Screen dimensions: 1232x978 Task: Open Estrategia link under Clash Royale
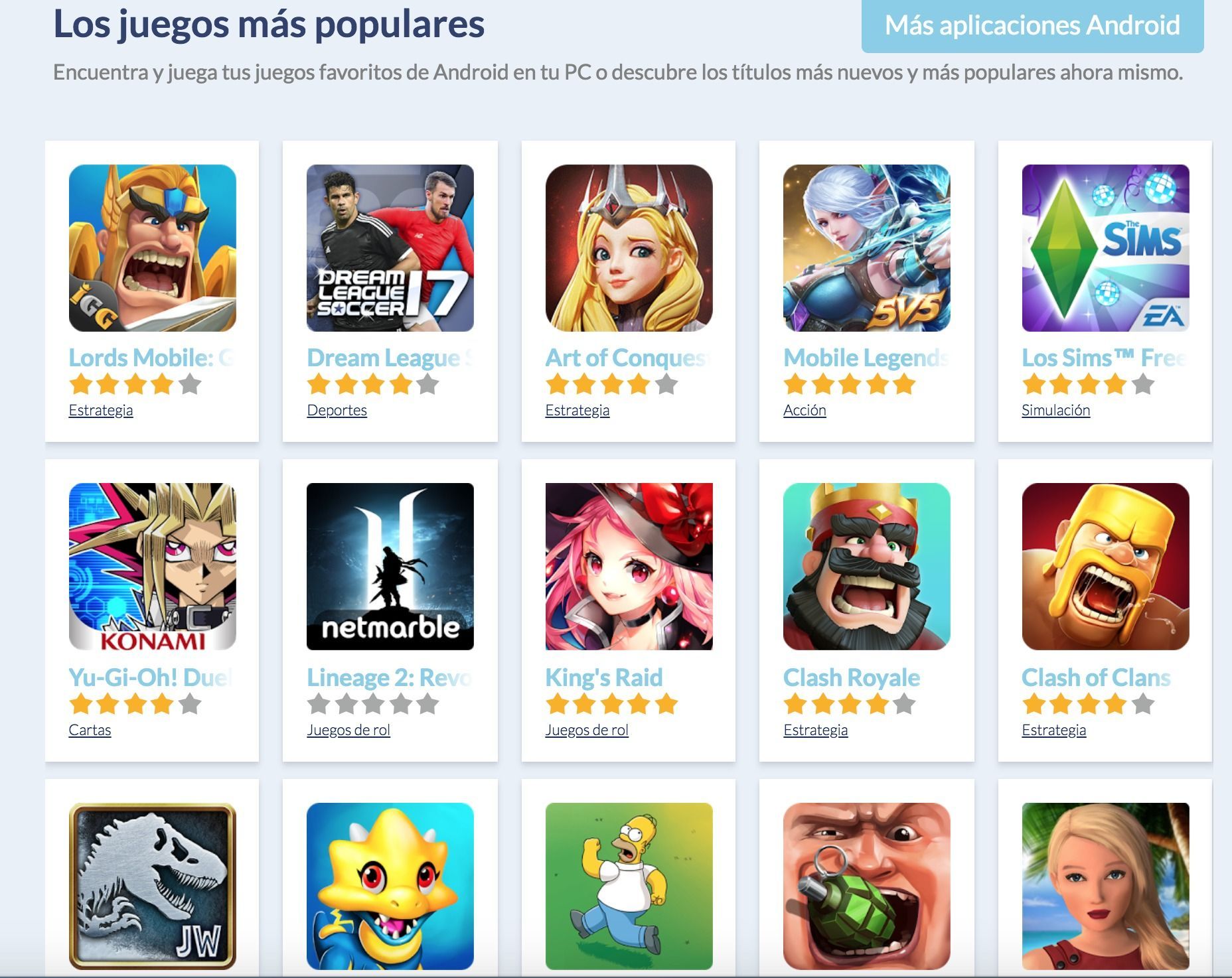(x=815, y=731)
